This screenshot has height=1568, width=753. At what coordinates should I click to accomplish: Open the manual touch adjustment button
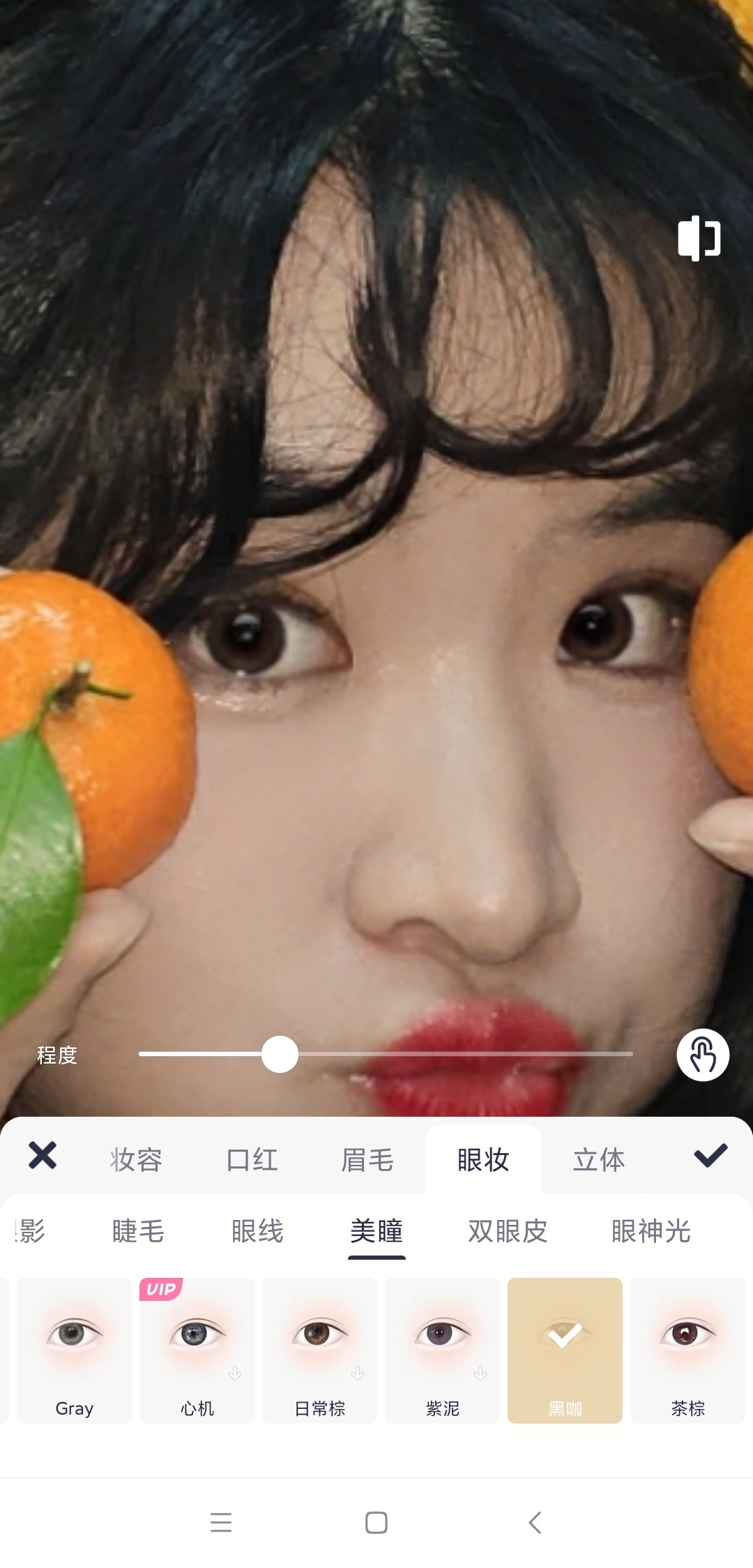[703, 1055]
